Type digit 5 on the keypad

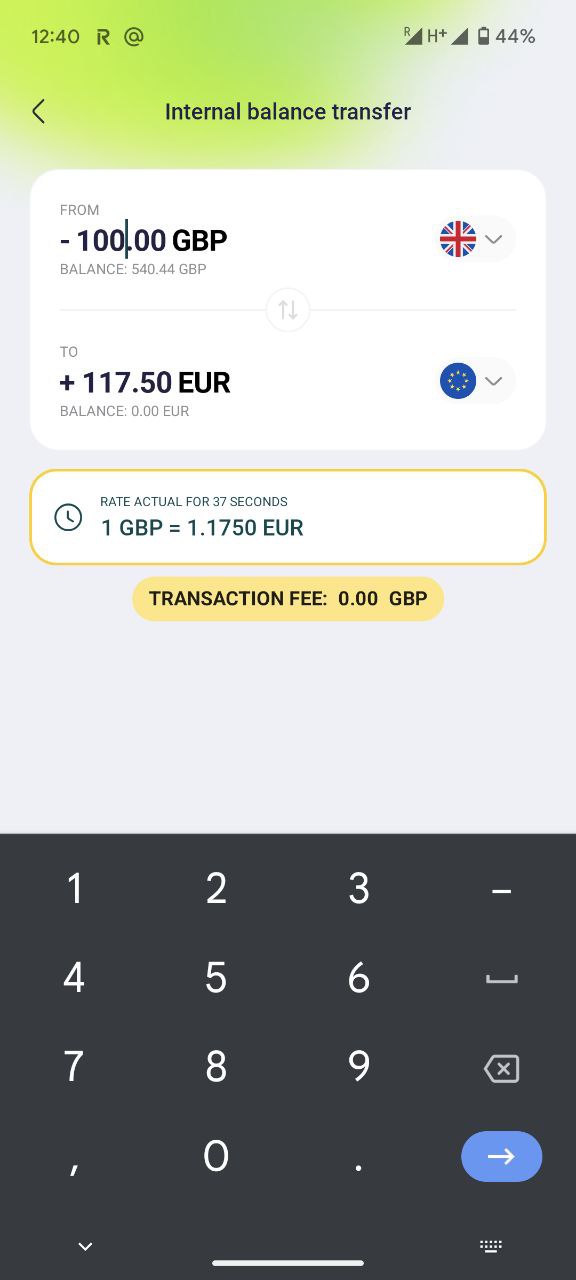click(x=216, y=977)
